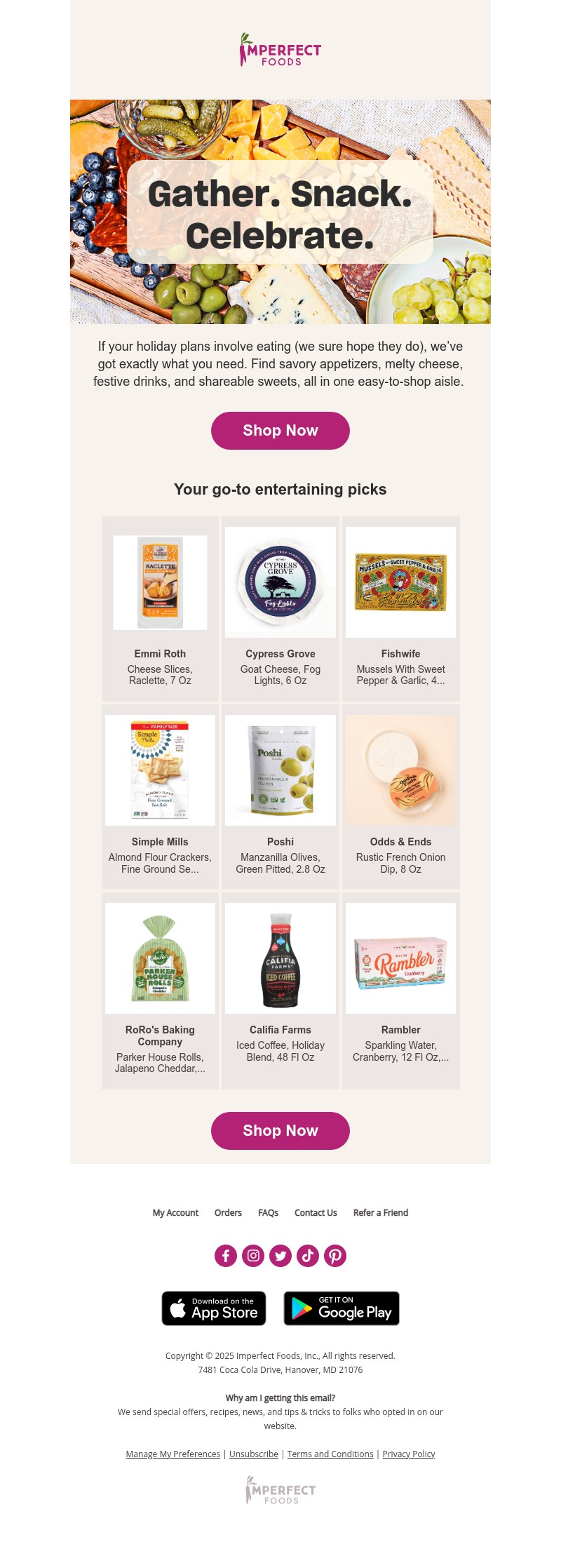561x1568 pixels.
Task: View Cypress Grove Fog Lights goat cheese
Action: click(280, 608)
